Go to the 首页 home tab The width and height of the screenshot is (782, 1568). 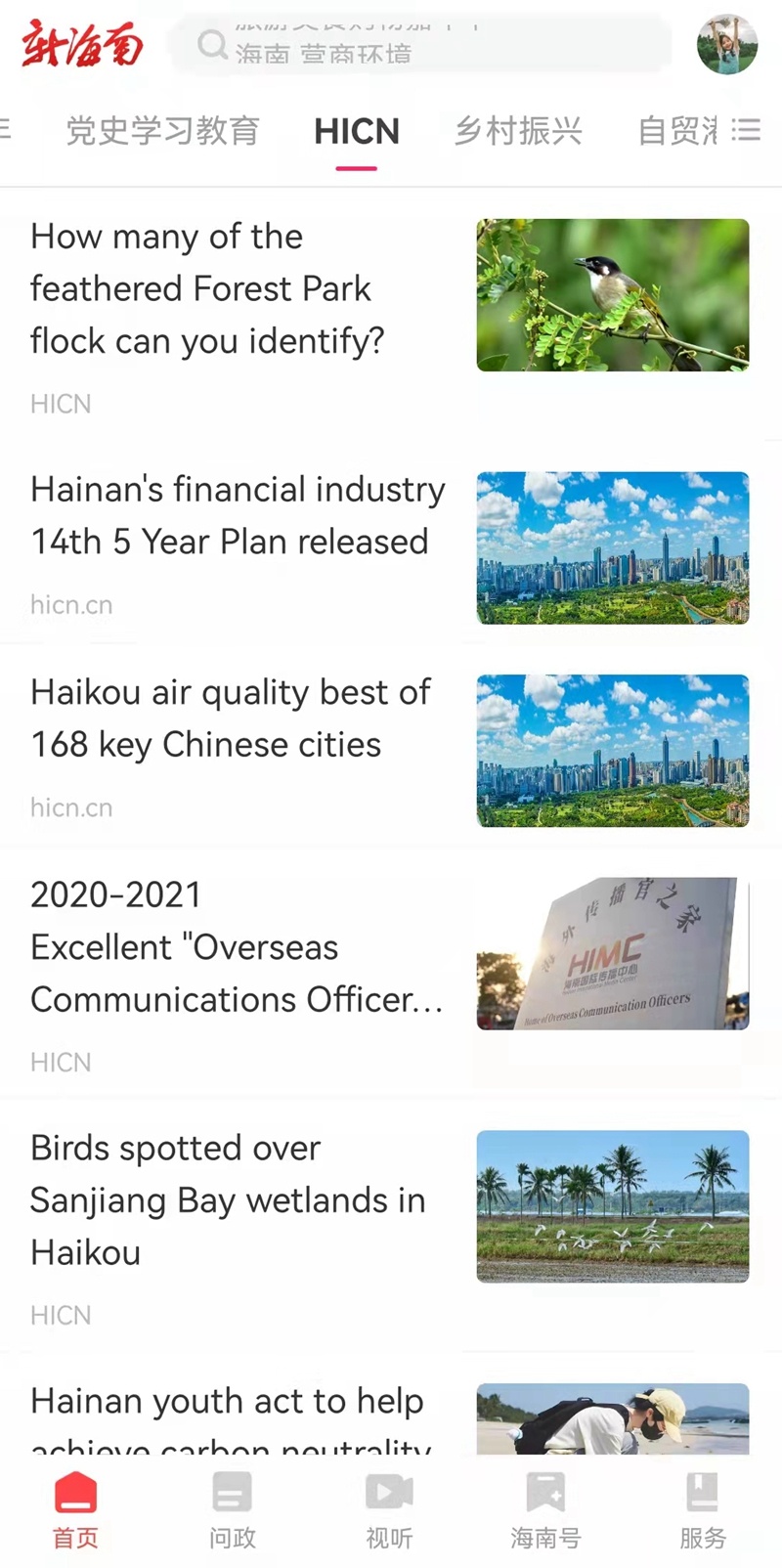click(75, 1510)
